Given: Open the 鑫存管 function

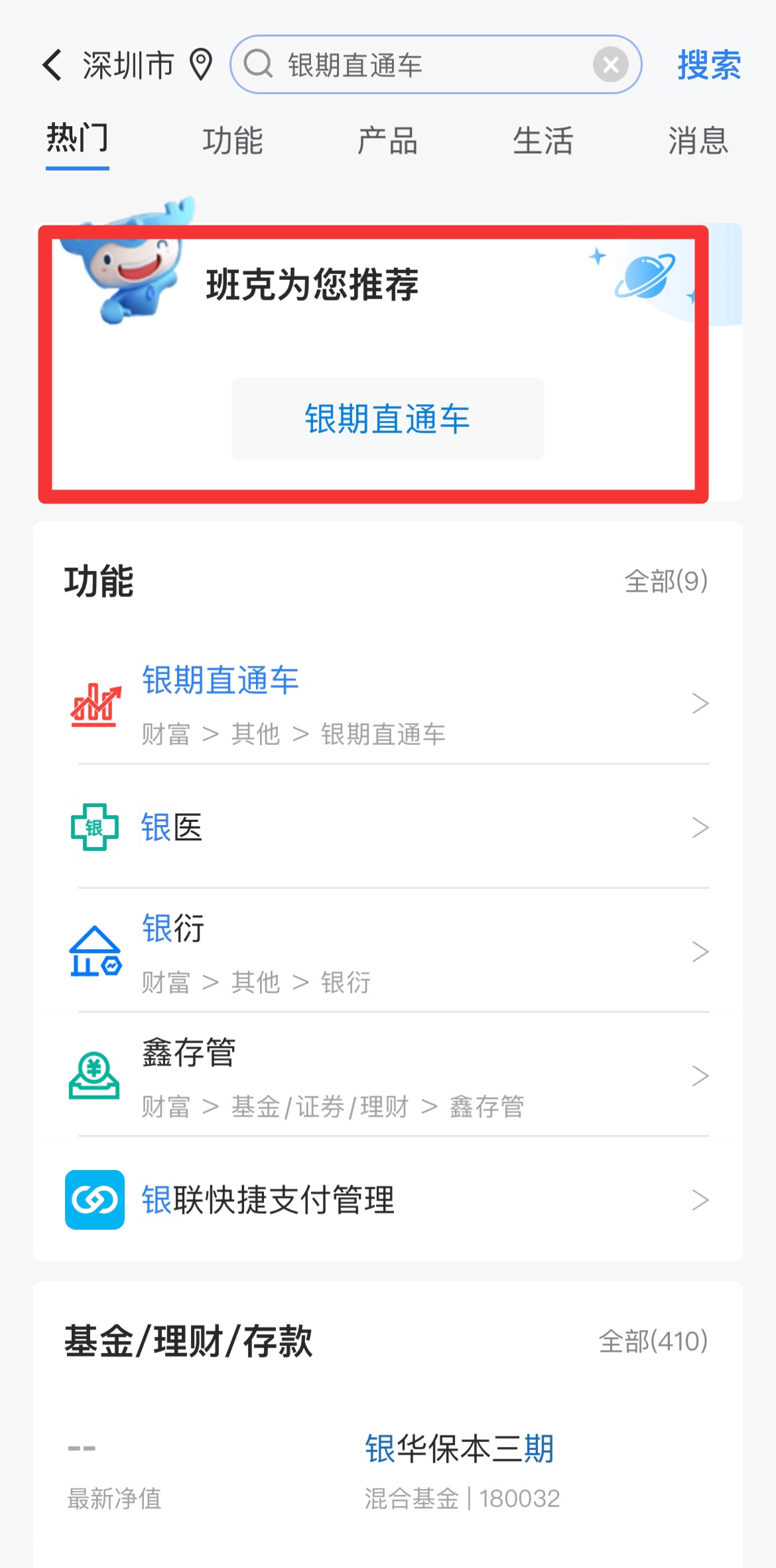Looking at the screenshot, I should pos(391,1076).
